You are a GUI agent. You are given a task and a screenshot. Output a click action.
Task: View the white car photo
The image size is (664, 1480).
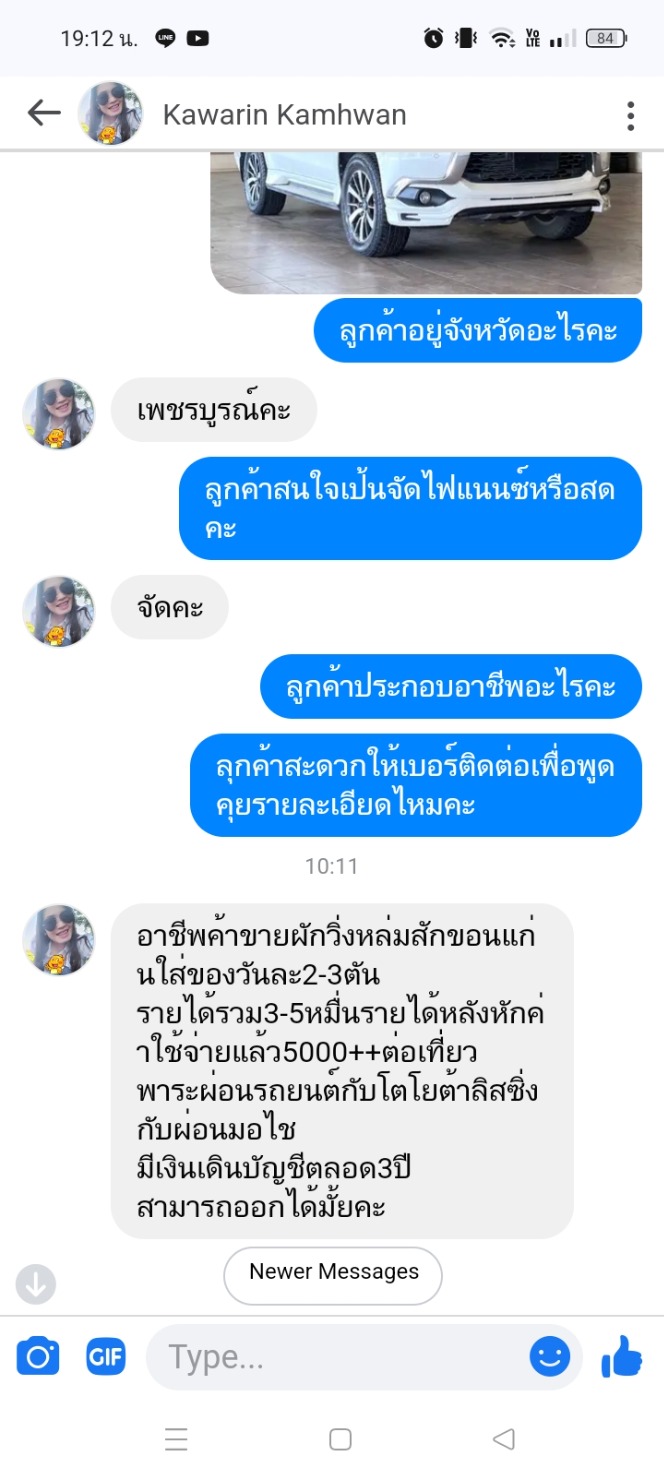426,222
